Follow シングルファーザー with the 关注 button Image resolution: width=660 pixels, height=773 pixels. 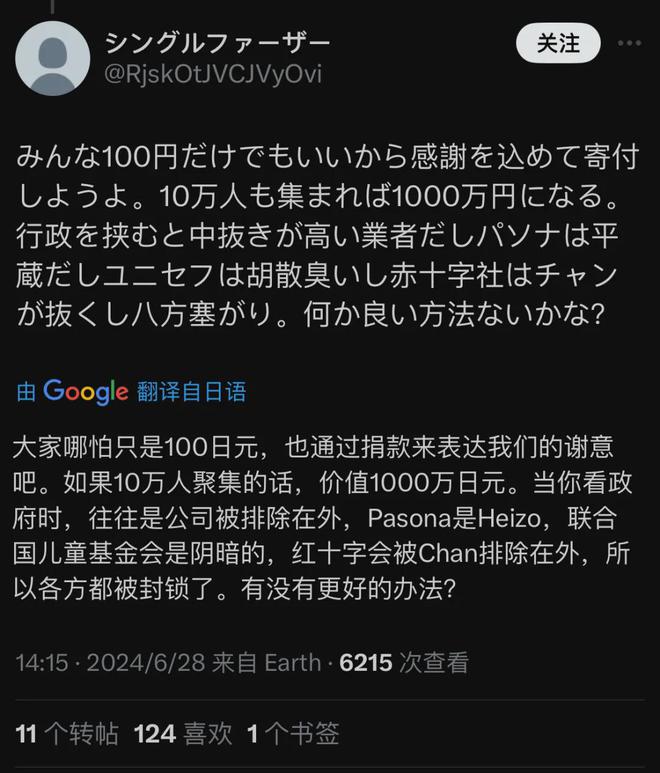pos(558,44)
